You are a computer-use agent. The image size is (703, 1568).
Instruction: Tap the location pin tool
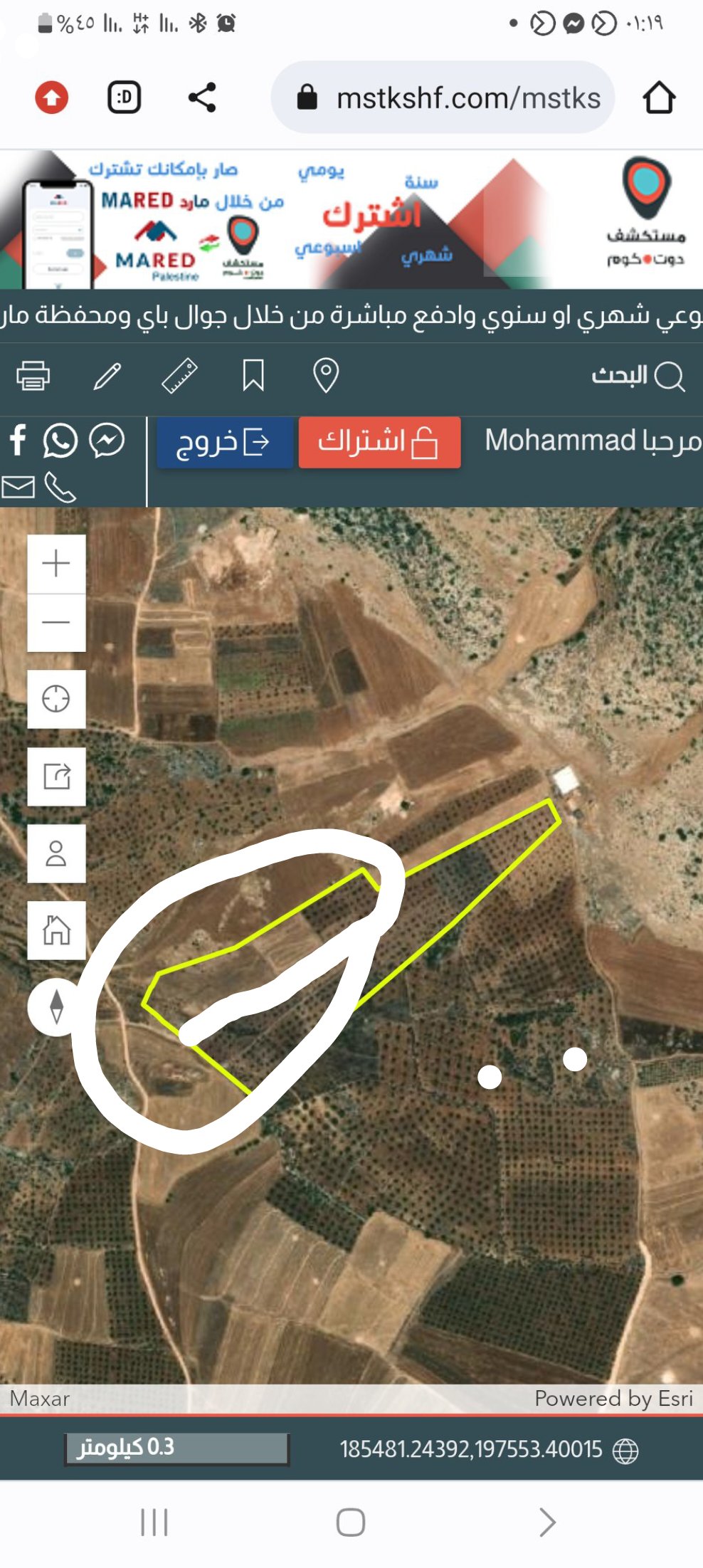click(x=326, y=375)
